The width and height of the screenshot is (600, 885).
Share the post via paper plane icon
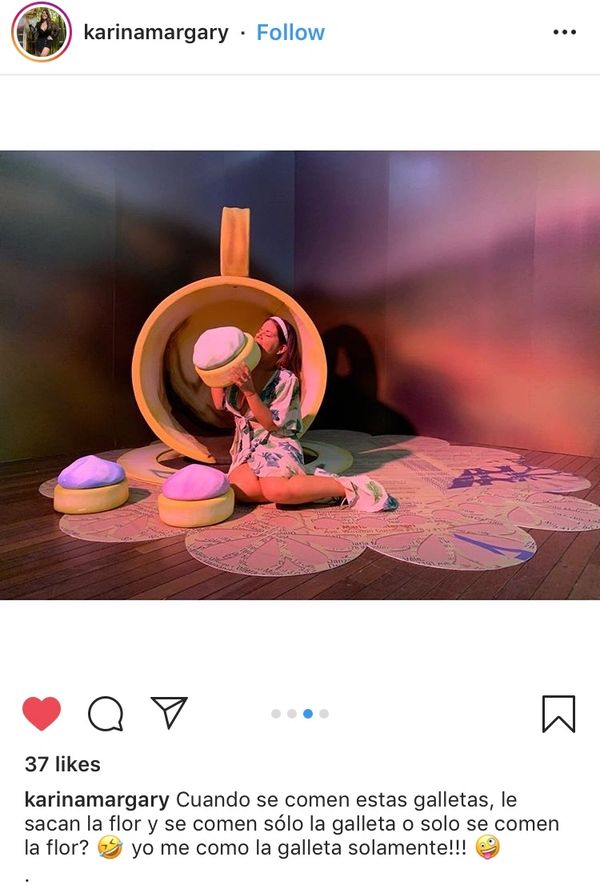(x=169, y=712)
